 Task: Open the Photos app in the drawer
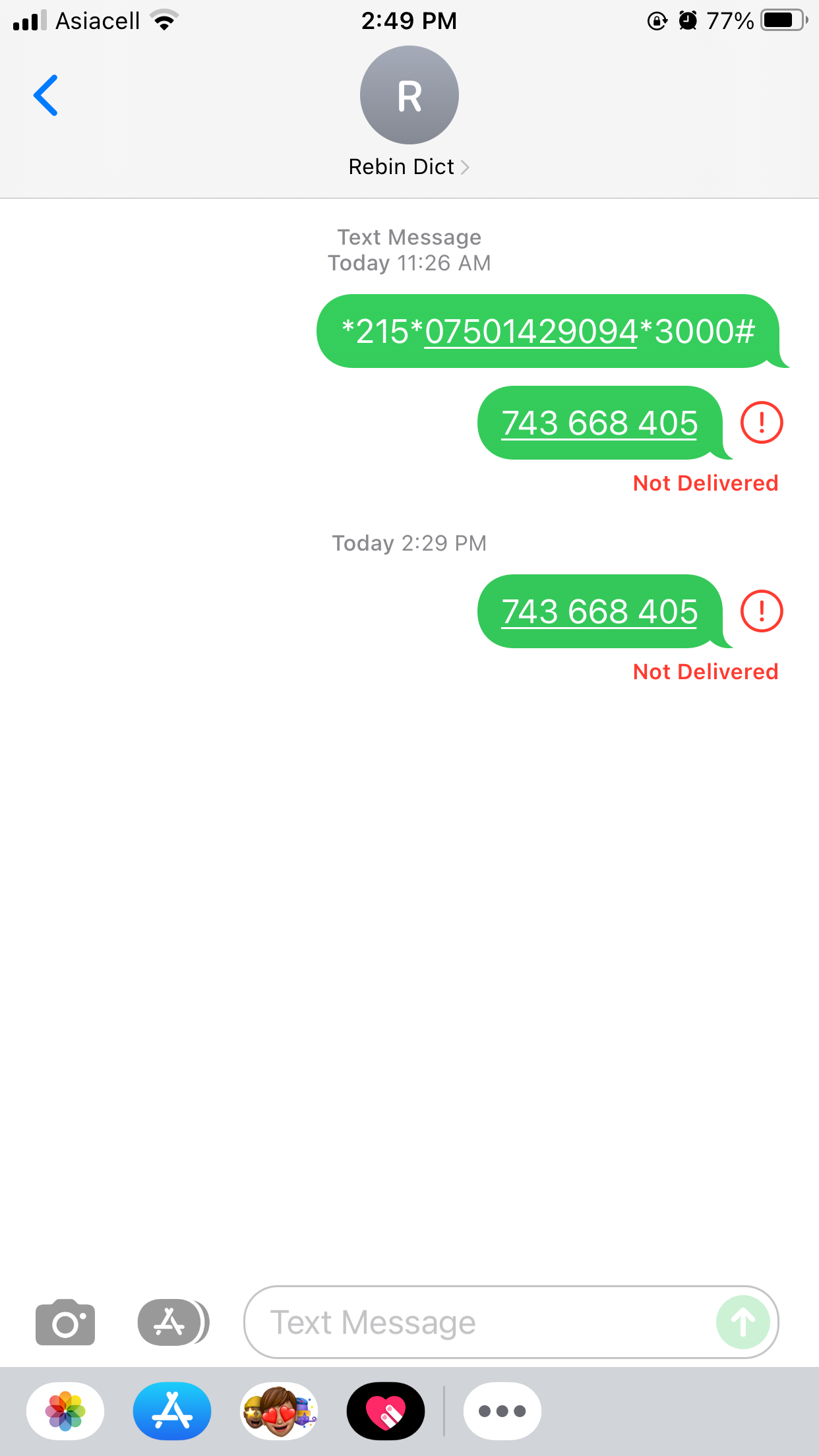coord(65,1411)
